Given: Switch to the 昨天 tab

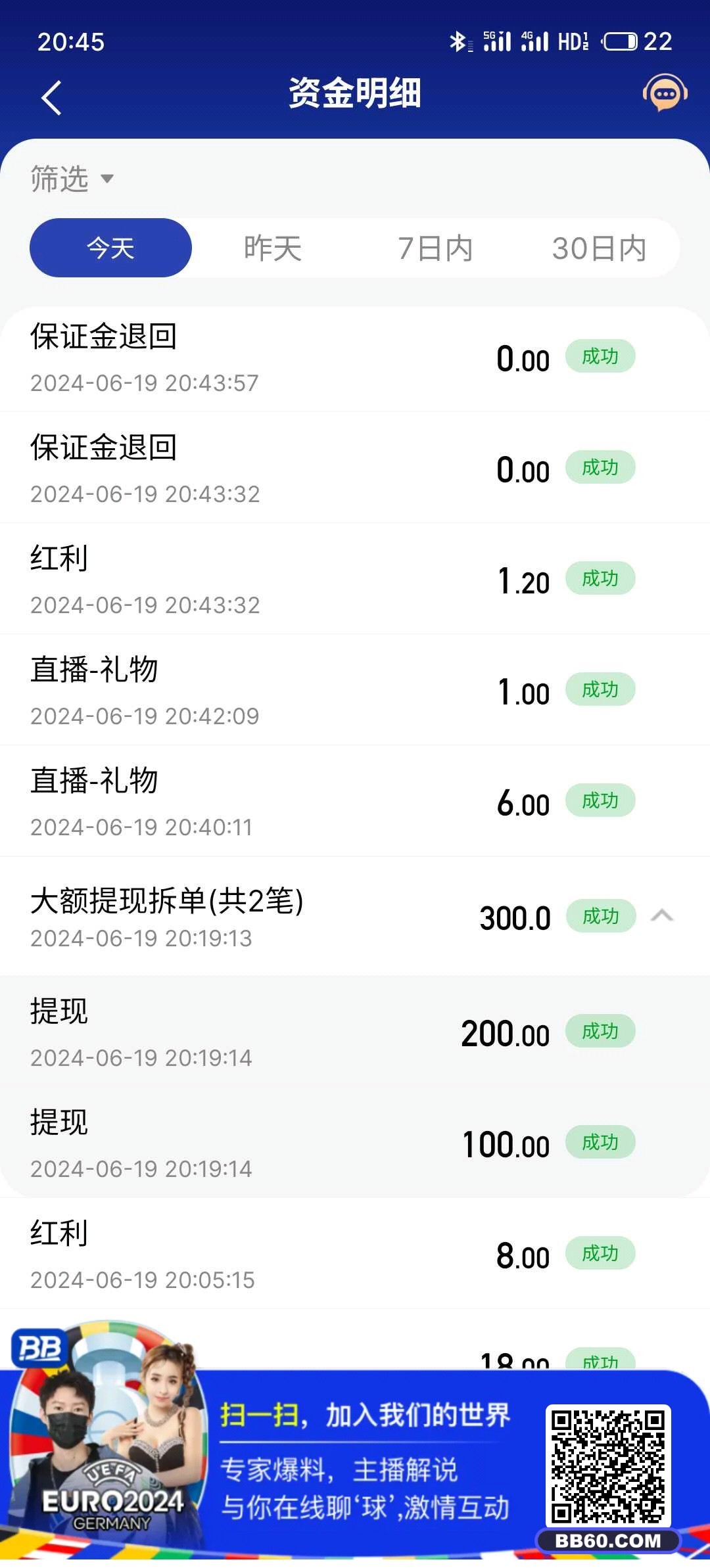Looking at the screenshot, I should tap(273, 248).
